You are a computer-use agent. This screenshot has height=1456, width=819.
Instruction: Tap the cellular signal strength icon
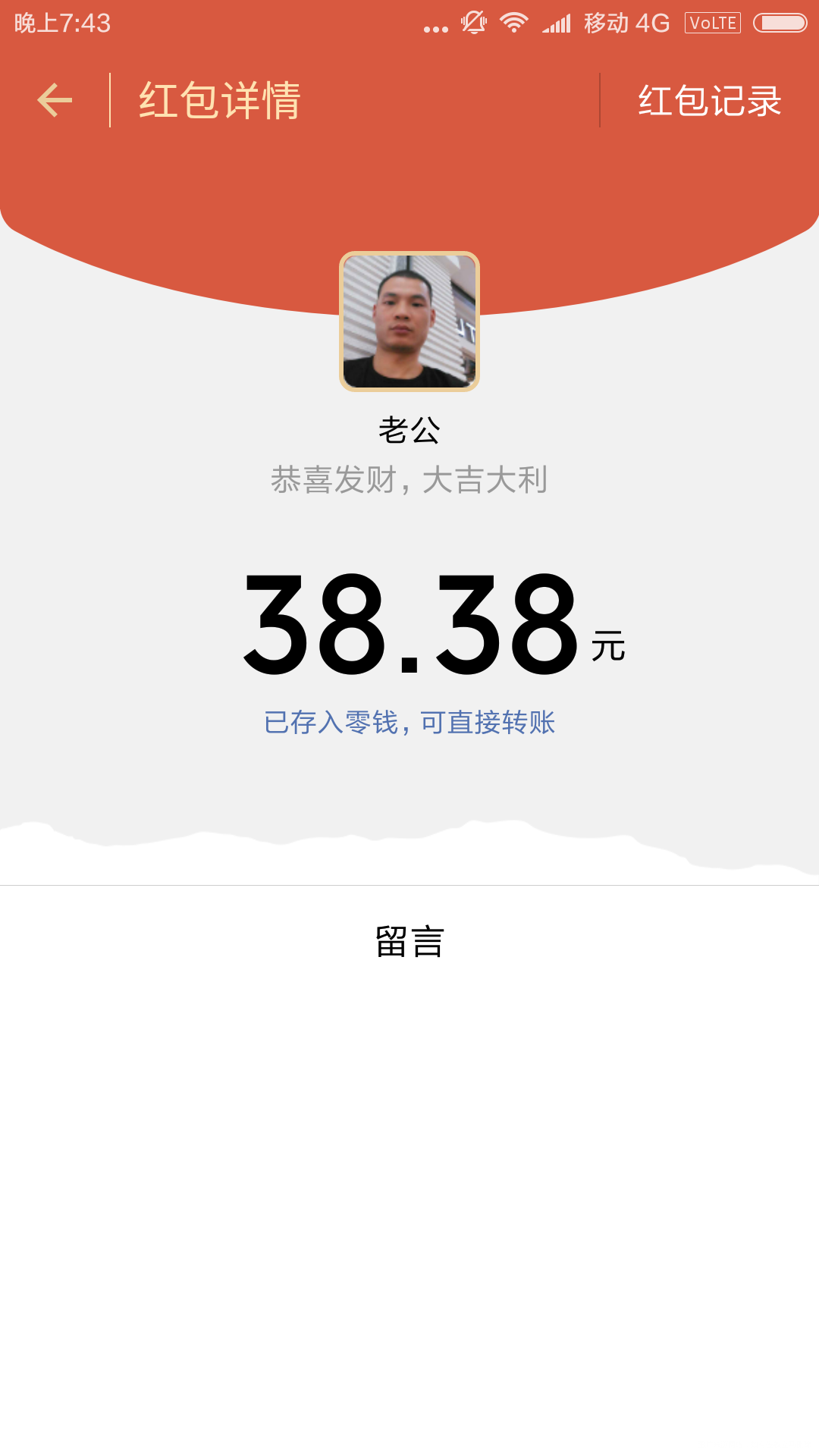pos(559,23)
